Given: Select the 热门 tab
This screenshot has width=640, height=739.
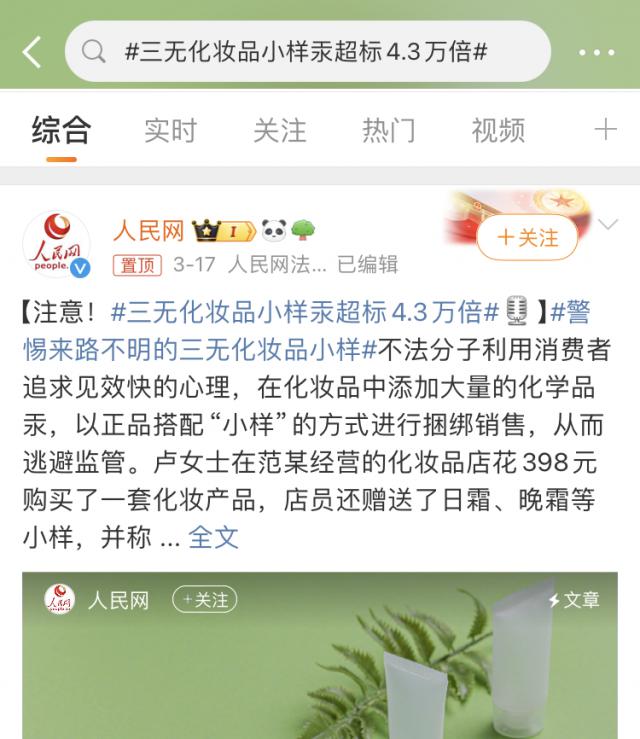Looking at the screenshot, I should coord(388,130).
